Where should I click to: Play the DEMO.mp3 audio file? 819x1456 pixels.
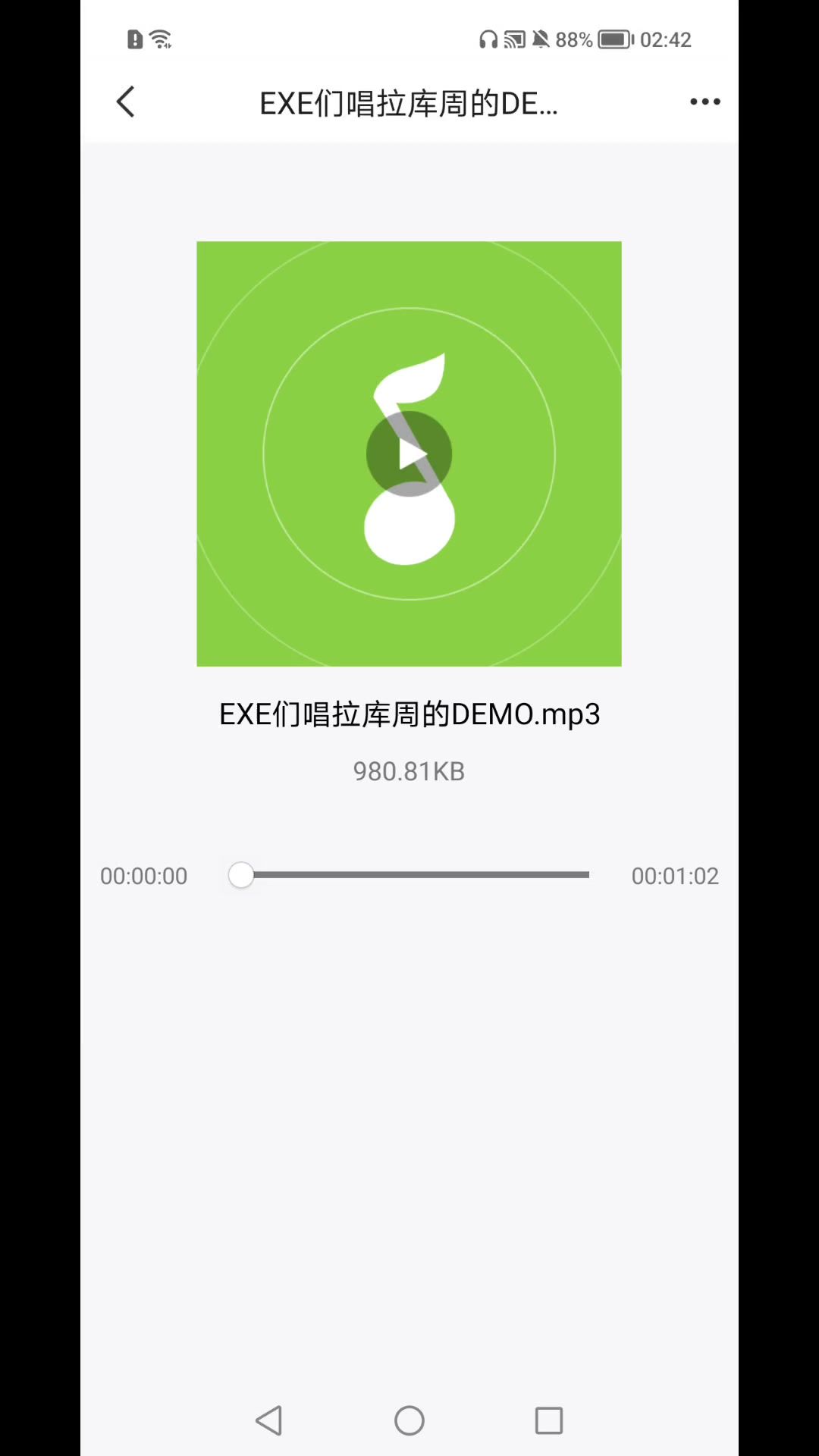pyautogui.click(x=409, y=454)
